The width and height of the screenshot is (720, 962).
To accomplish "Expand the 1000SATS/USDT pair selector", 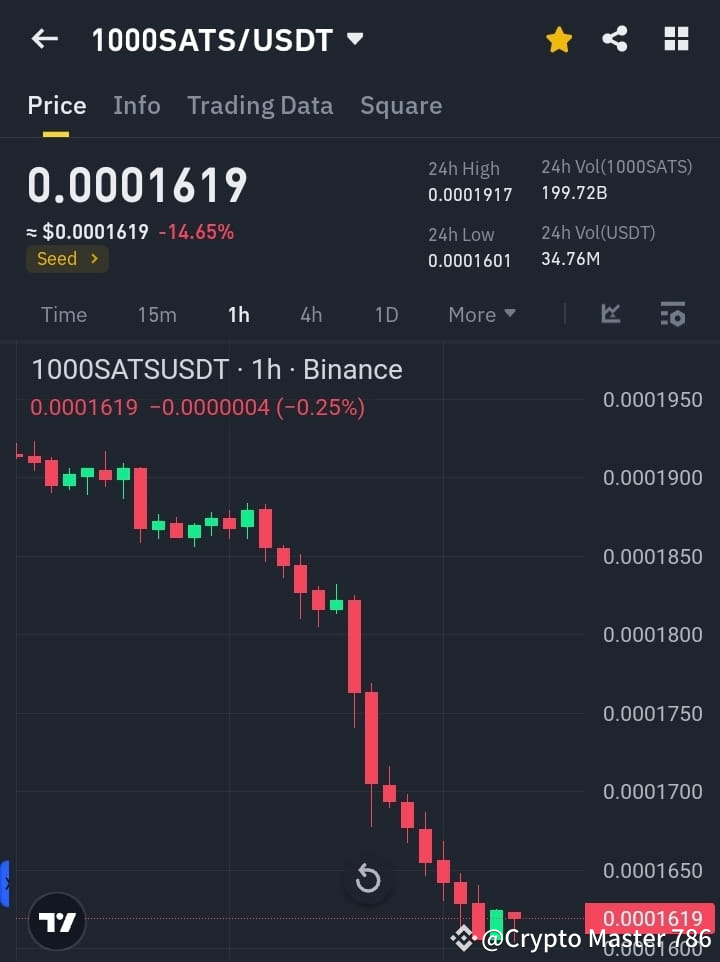I will 354,38.
